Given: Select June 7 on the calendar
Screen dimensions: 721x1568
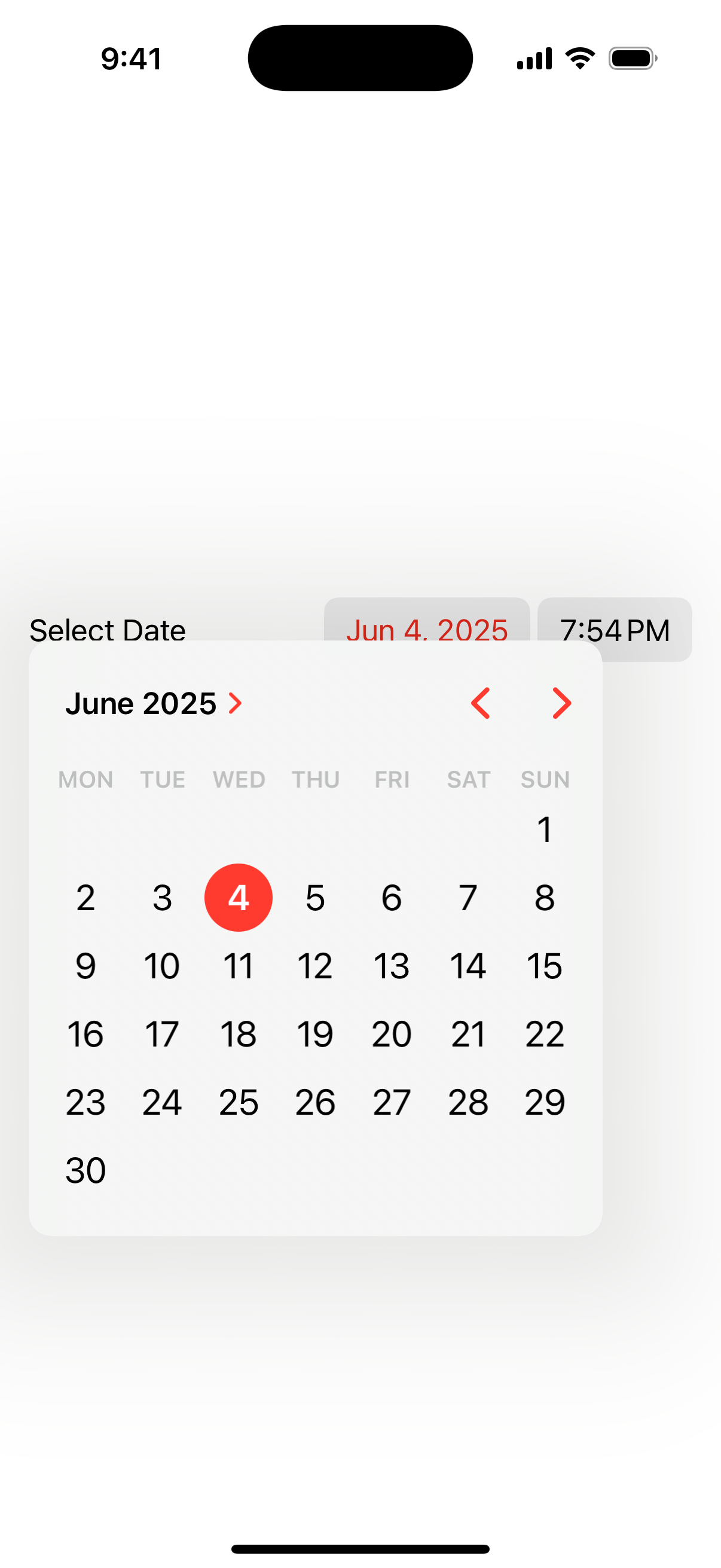Looking at the screenshot, I should [468, 898].
